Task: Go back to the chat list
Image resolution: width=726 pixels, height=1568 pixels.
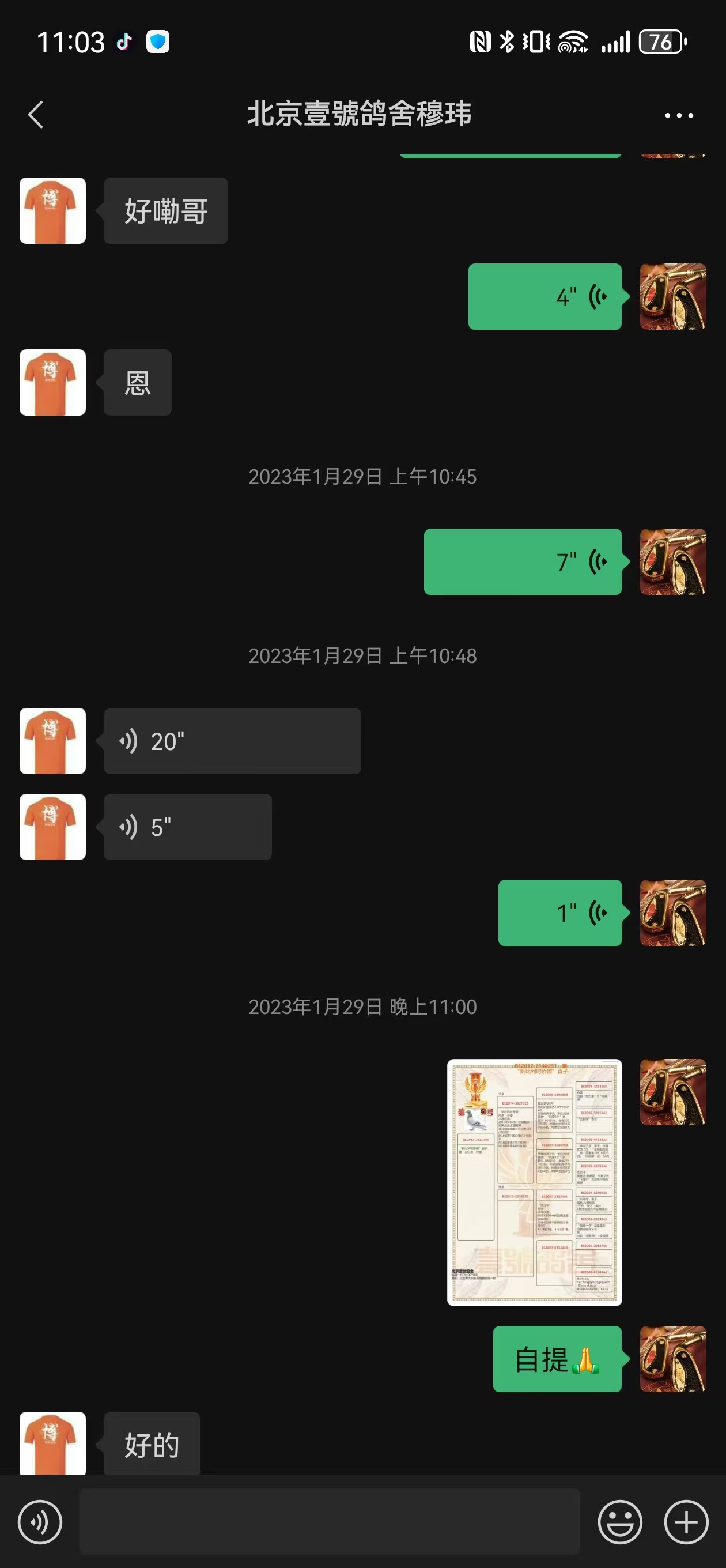Action: coord(36,115)
